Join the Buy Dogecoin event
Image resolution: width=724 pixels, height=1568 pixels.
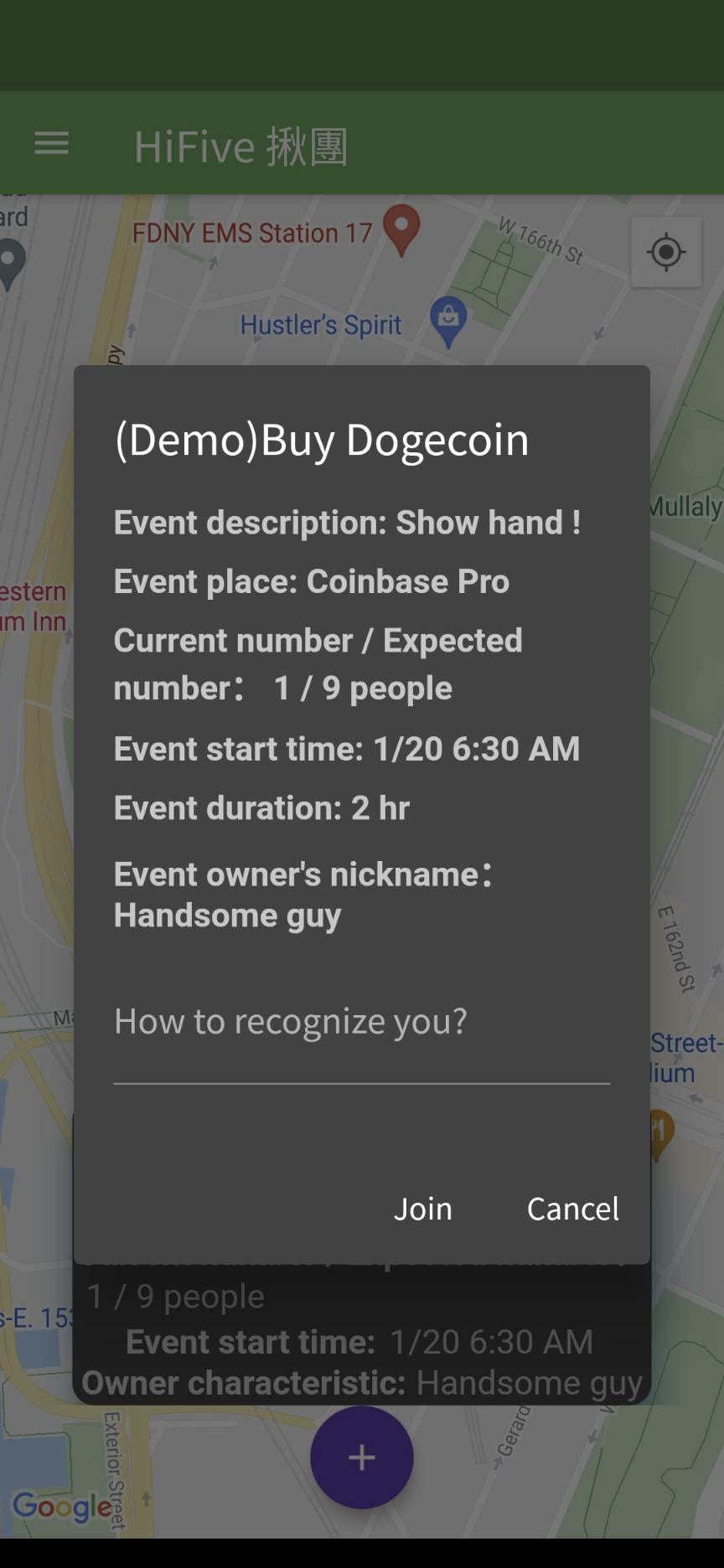click(422, 1209)
